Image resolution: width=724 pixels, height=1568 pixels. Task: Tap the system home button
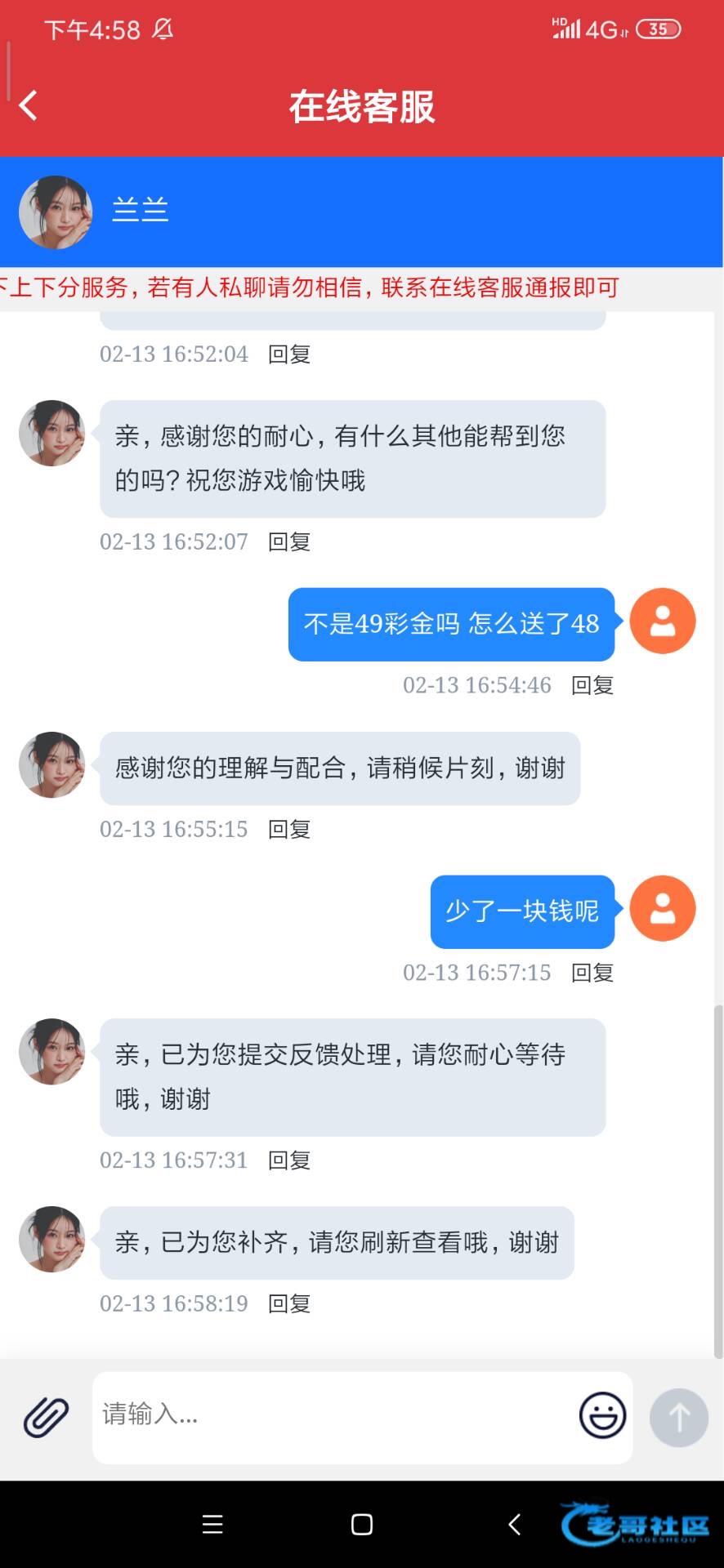pos(362,1525)
